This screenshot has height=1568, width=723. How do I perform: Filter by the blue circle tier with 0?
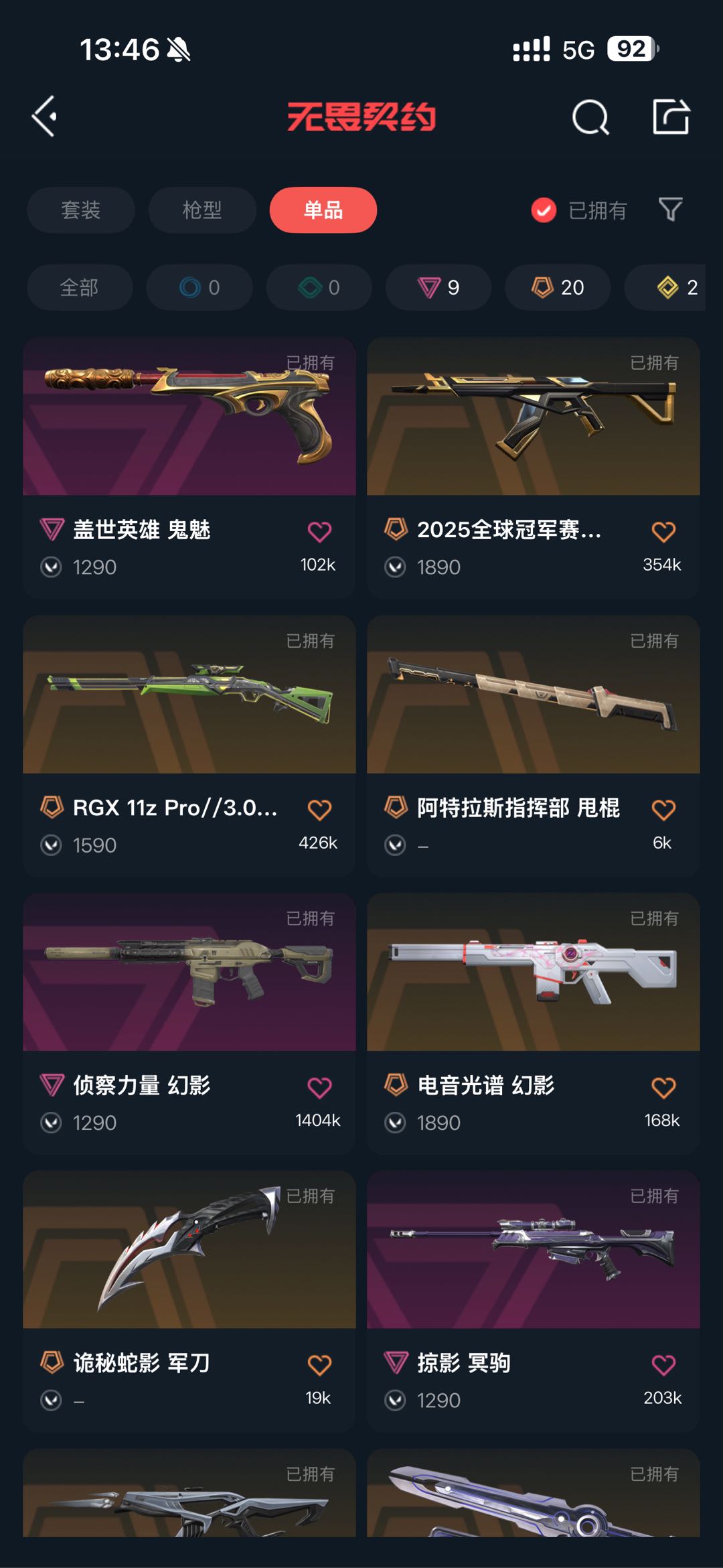[x=199, y=287]
